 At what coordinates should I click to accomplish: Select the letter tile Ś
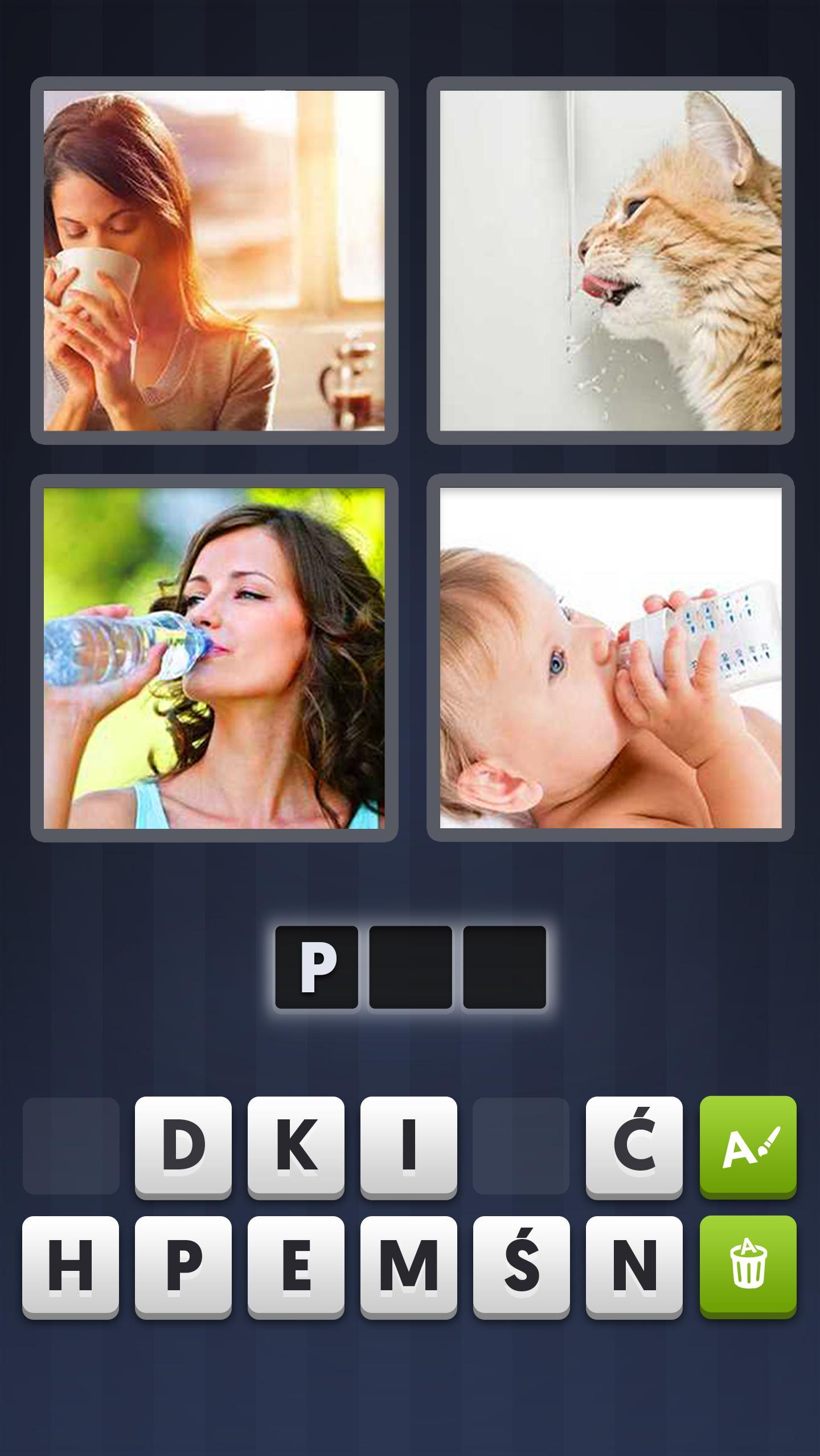tap(521, 1266)
